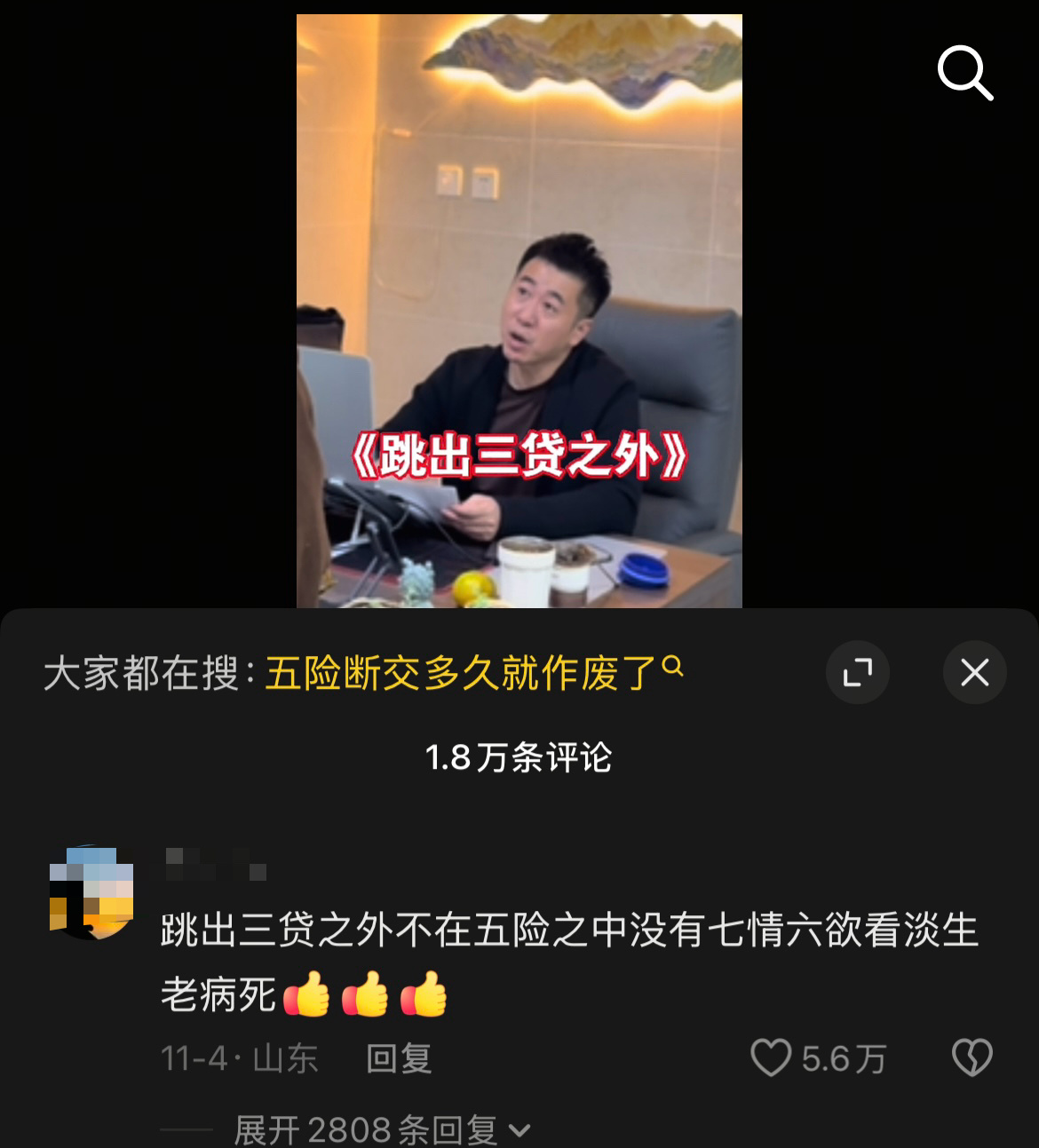
Task: Tap the 回复 reply button
Action: pyautogui.click(x=398, y=1057)
